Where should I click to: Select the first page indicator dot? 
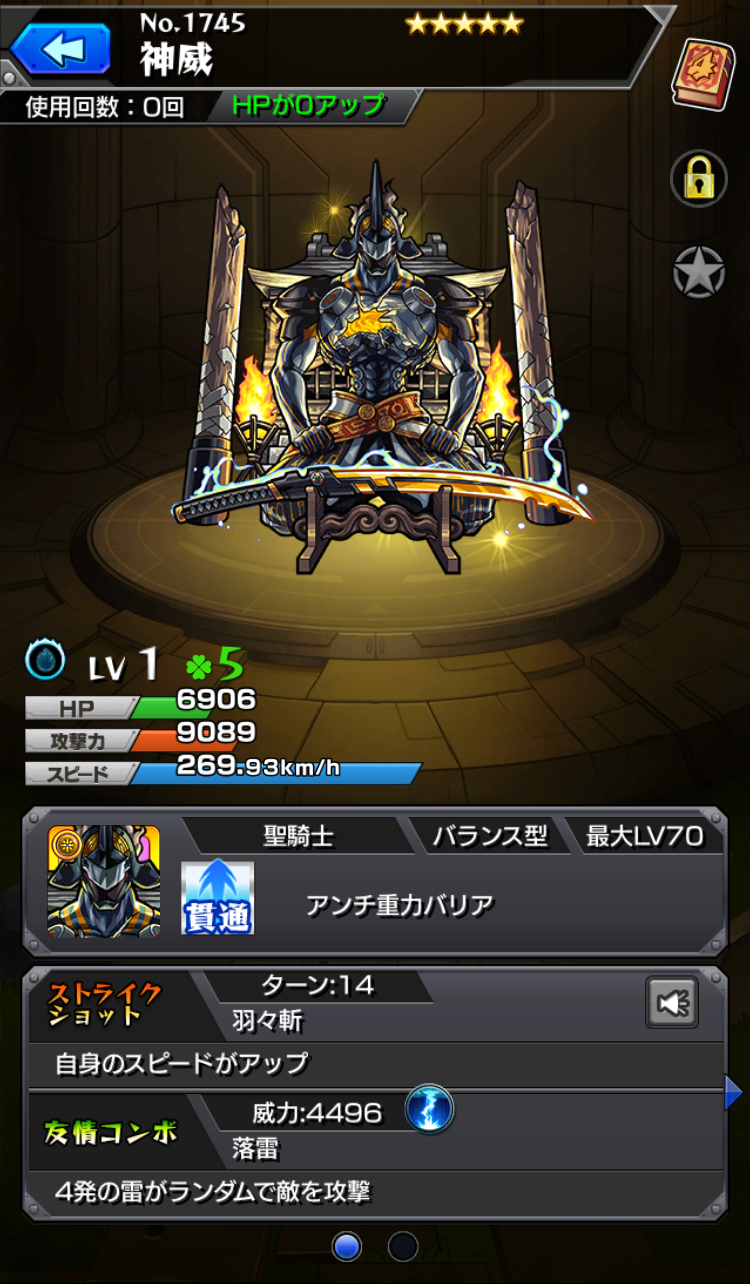346,1246
